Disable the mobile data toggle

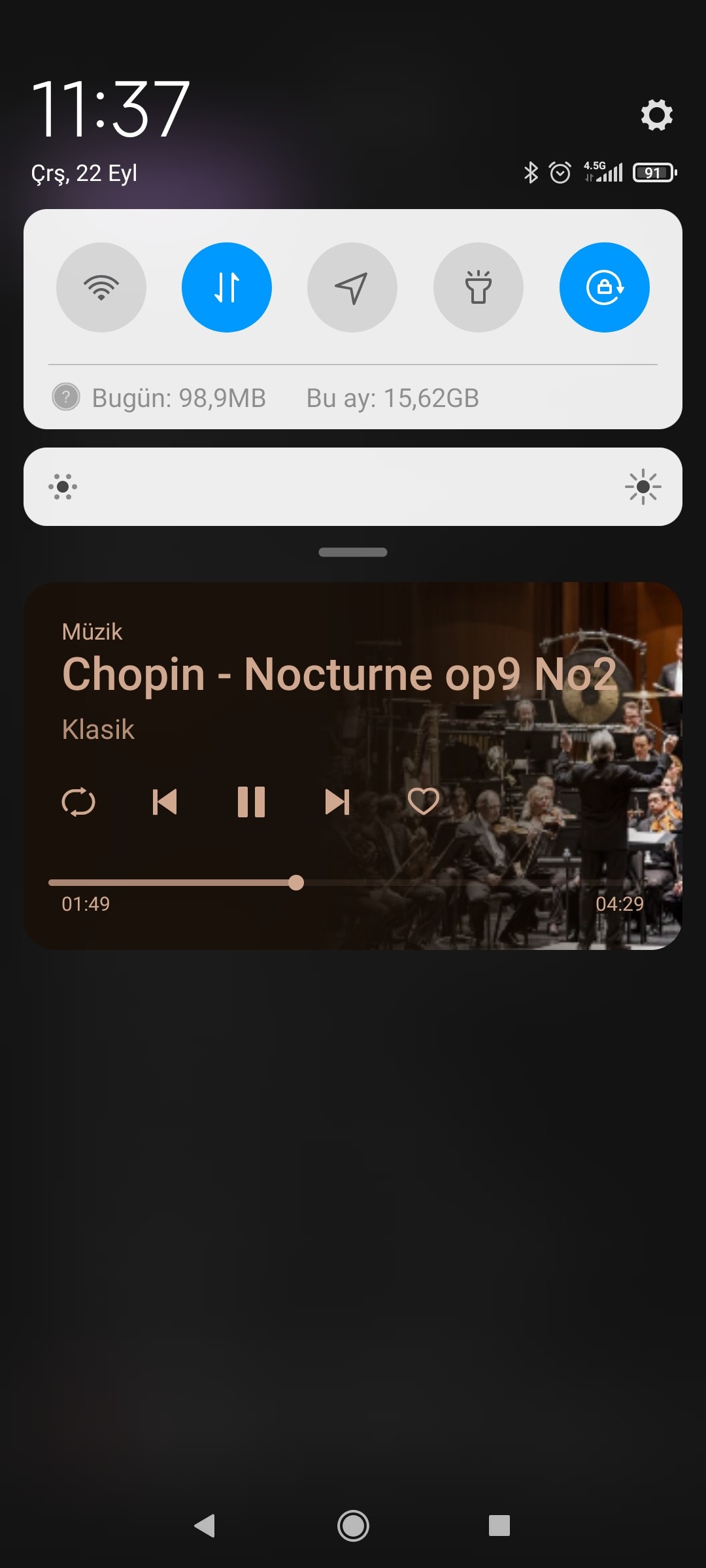coord(227,287)
